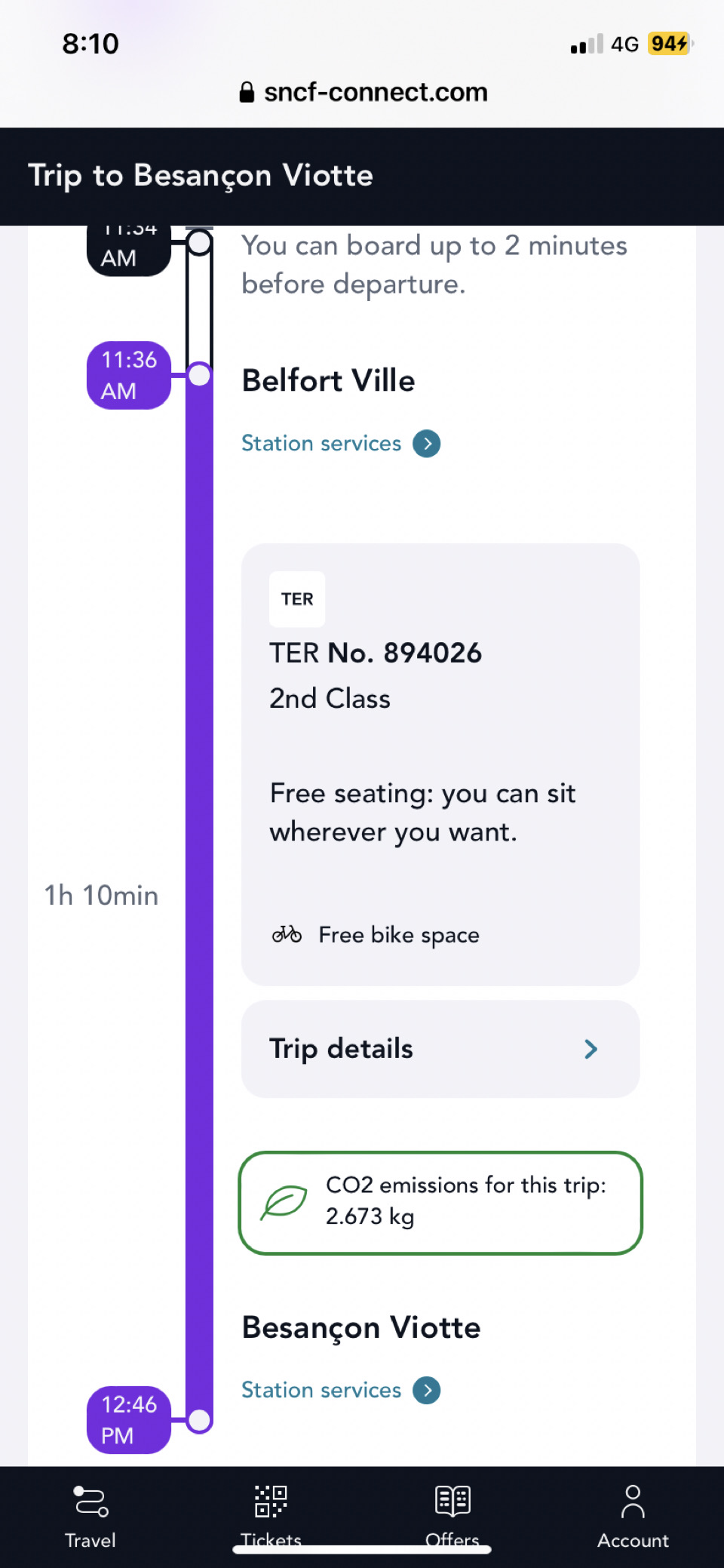Go to the Offers tab
This screenshot has width=724, height=1568.
pos(452,1517)
